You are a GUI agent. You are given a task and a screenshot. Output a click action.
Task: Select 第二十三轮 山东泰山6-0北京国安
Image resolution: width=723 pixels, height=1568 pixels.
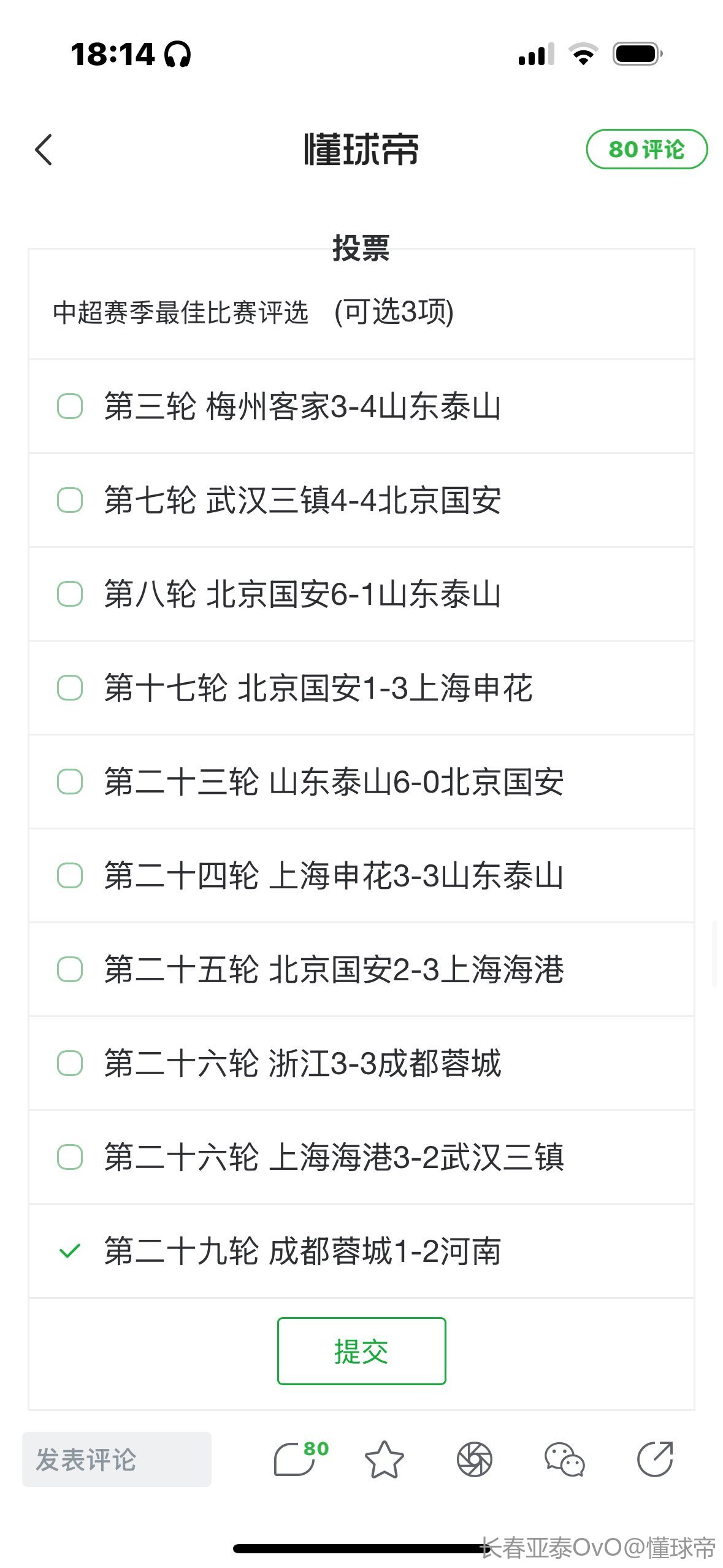tap(70, 782)
